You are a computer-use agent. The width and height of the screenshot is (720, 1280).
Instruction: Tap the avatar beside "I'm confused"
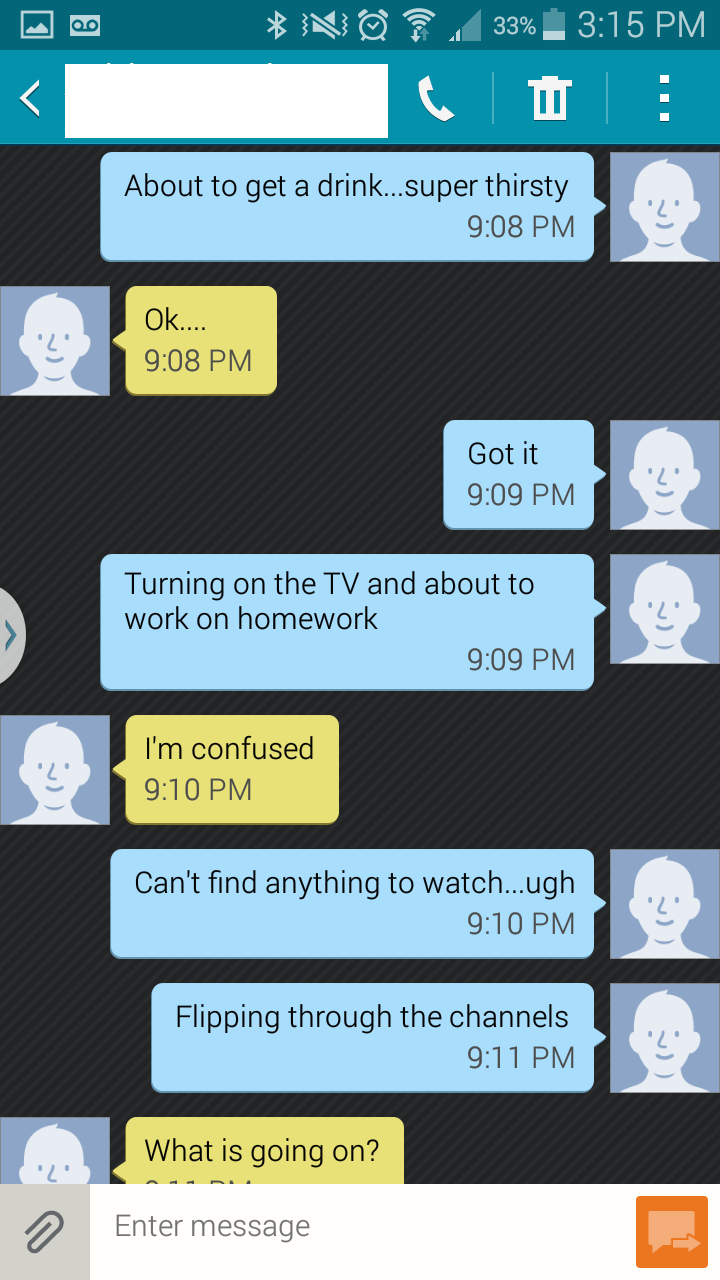pyautogui.click(x=55, y=769)
